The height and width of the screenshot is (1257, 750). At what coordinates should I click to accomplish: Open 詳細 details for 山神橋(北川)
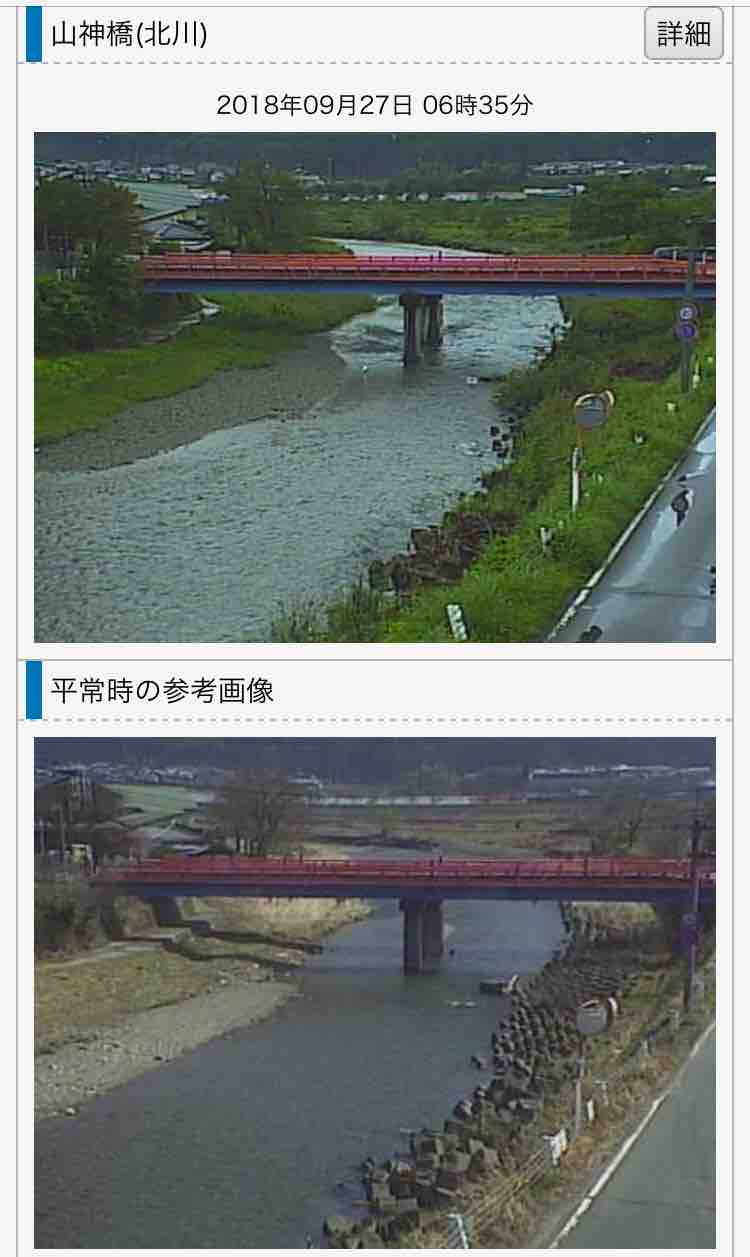click(x=684, y=34)
